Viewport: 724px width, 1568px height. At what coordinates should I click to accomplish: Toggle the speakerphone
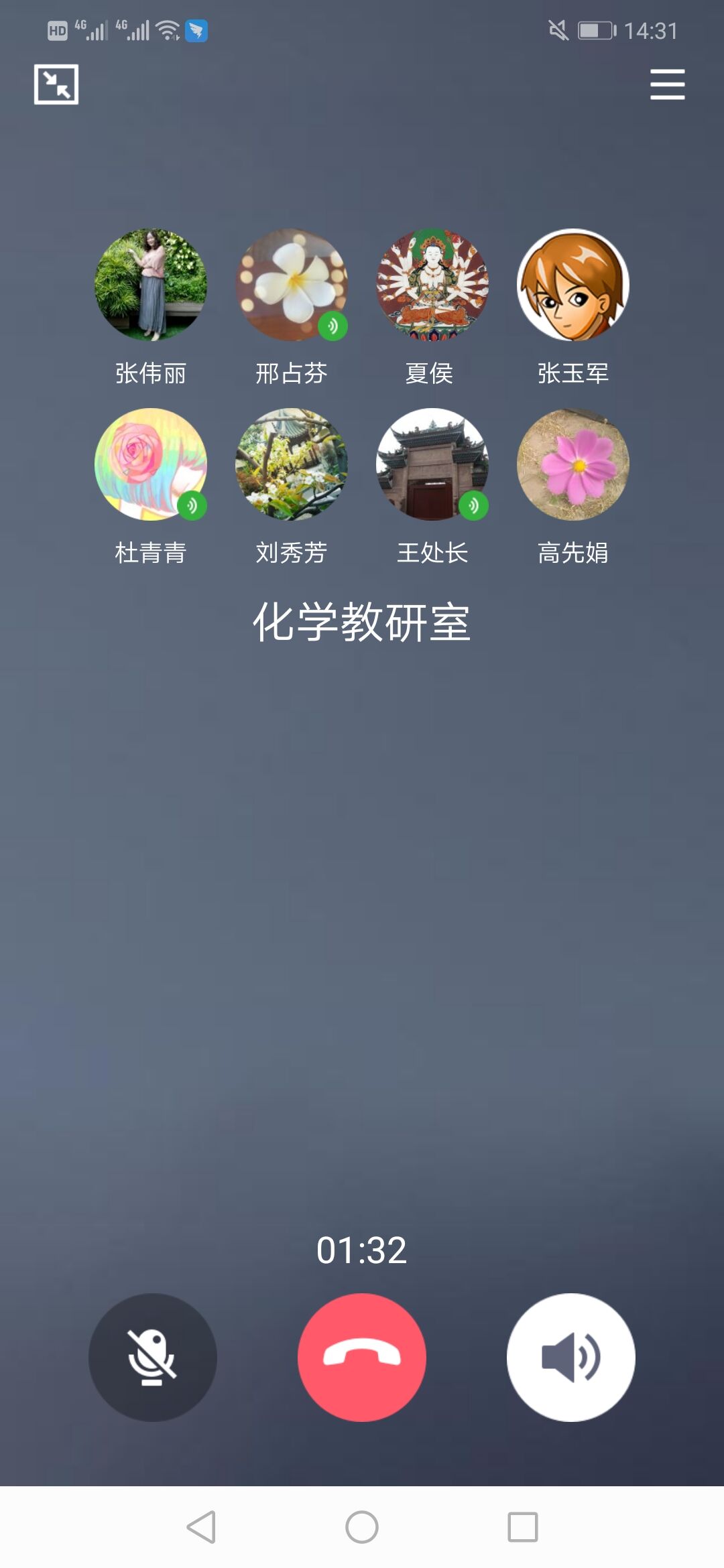pos(570,1357)
